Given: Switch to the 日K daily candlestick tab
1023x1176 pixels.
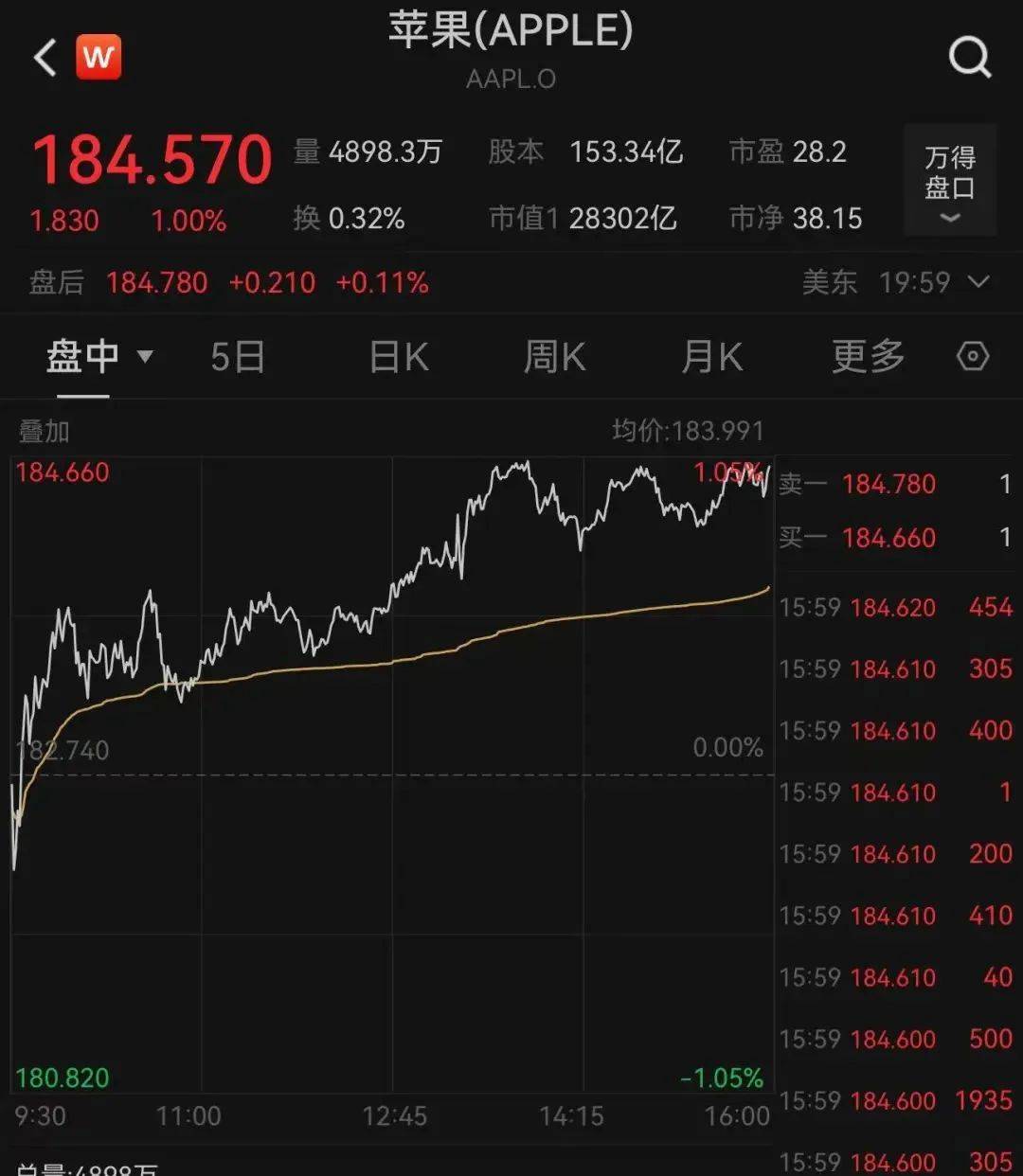Looking at the screenshot, I should (x=398, y=357).
